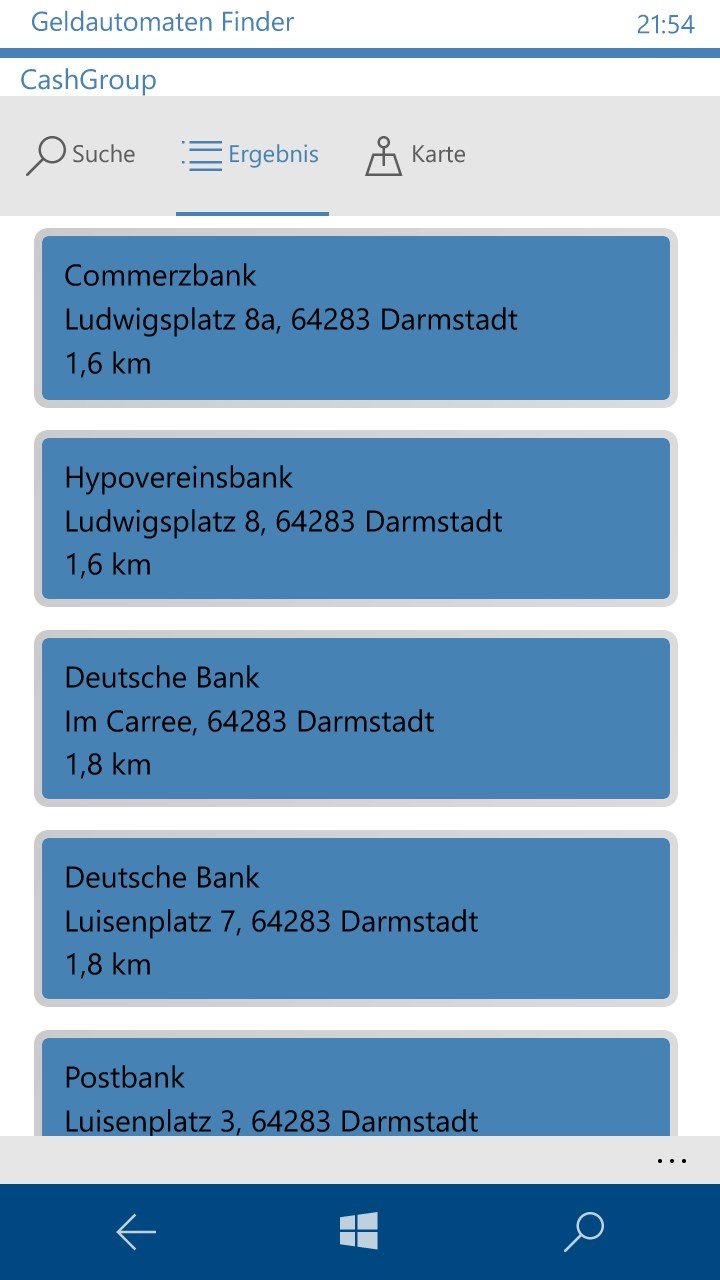Select the Ergebnis tab
This screenshot has height=1280, width=720.
point(252,155)
